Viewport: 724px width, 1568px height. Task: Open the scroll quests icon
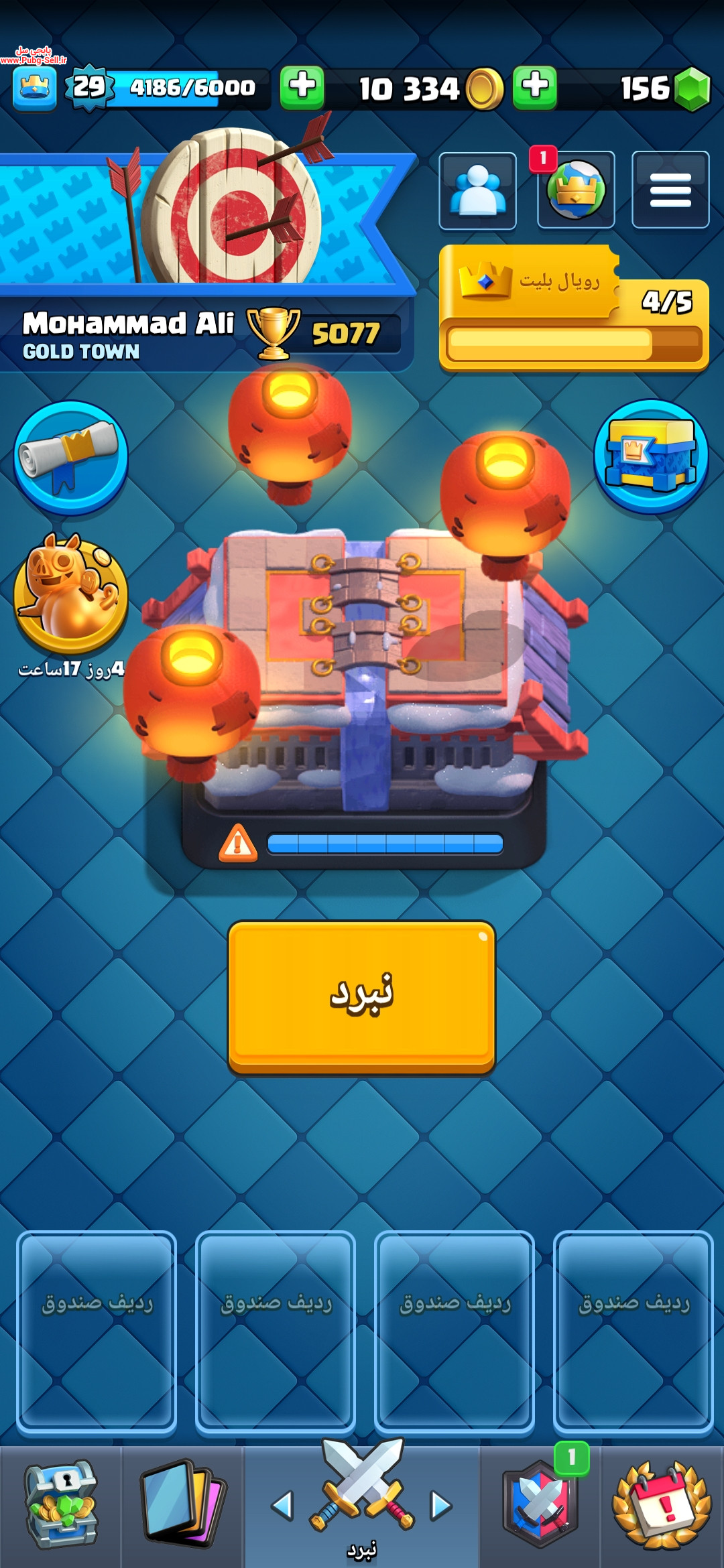click(x=71, y=458)
